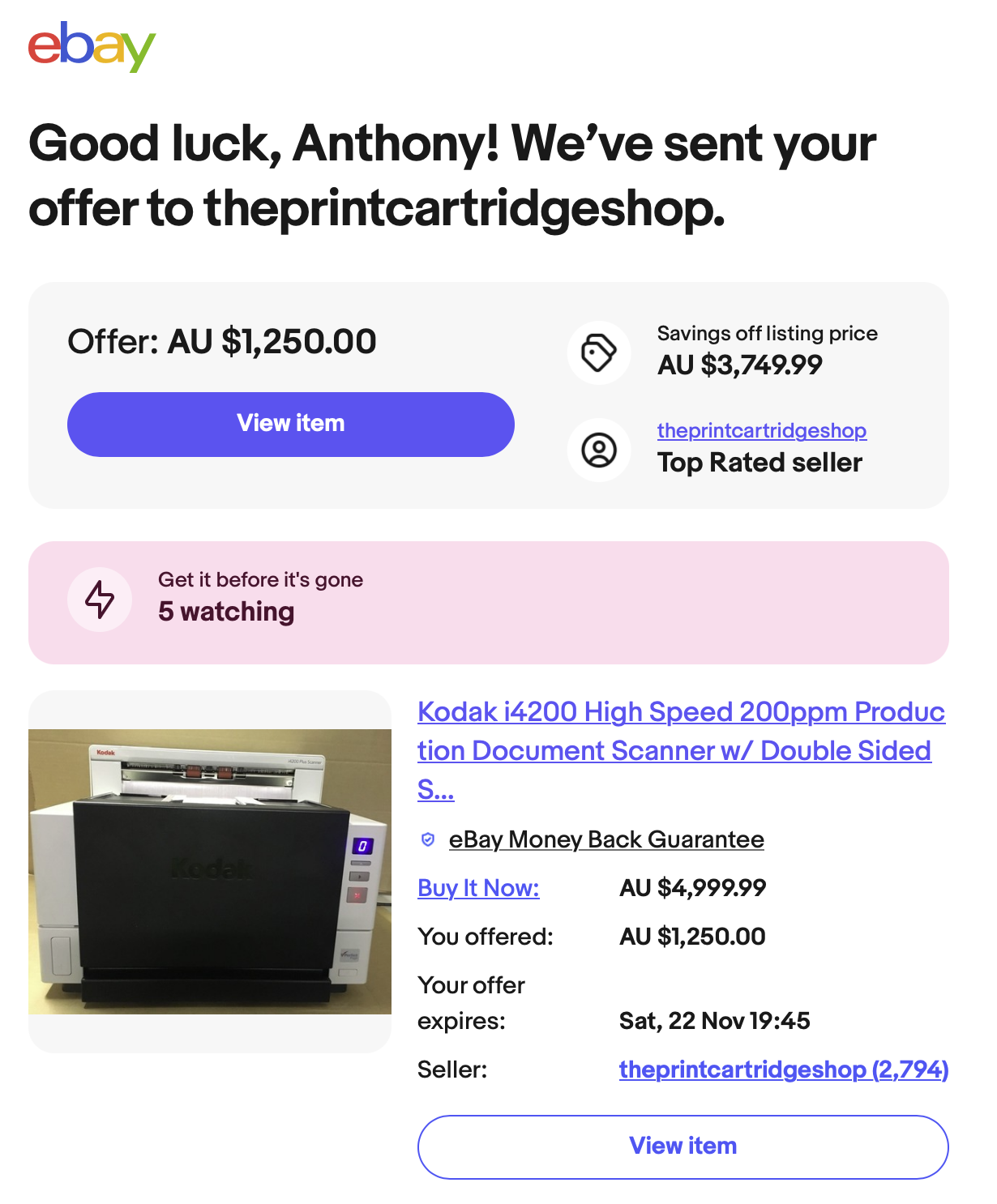The height and width of the screenshot is (1204, 997).
Task: Tap the Buy It Now link
Action: [x=478, y=888]
